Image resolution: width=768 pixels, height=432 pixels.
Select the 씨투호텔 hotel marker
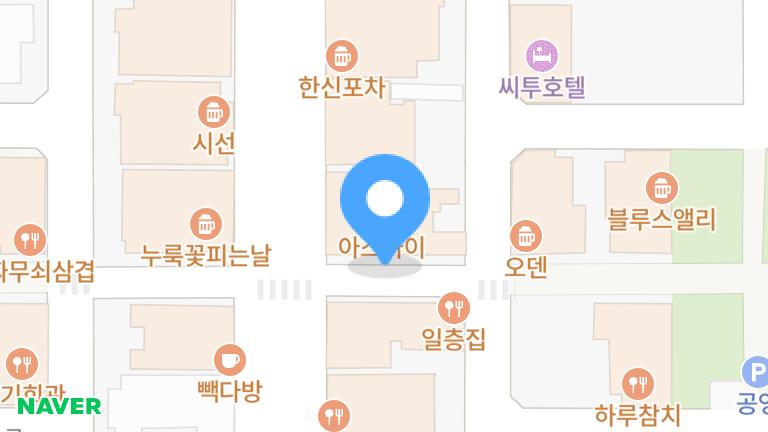tap(542, 54)
